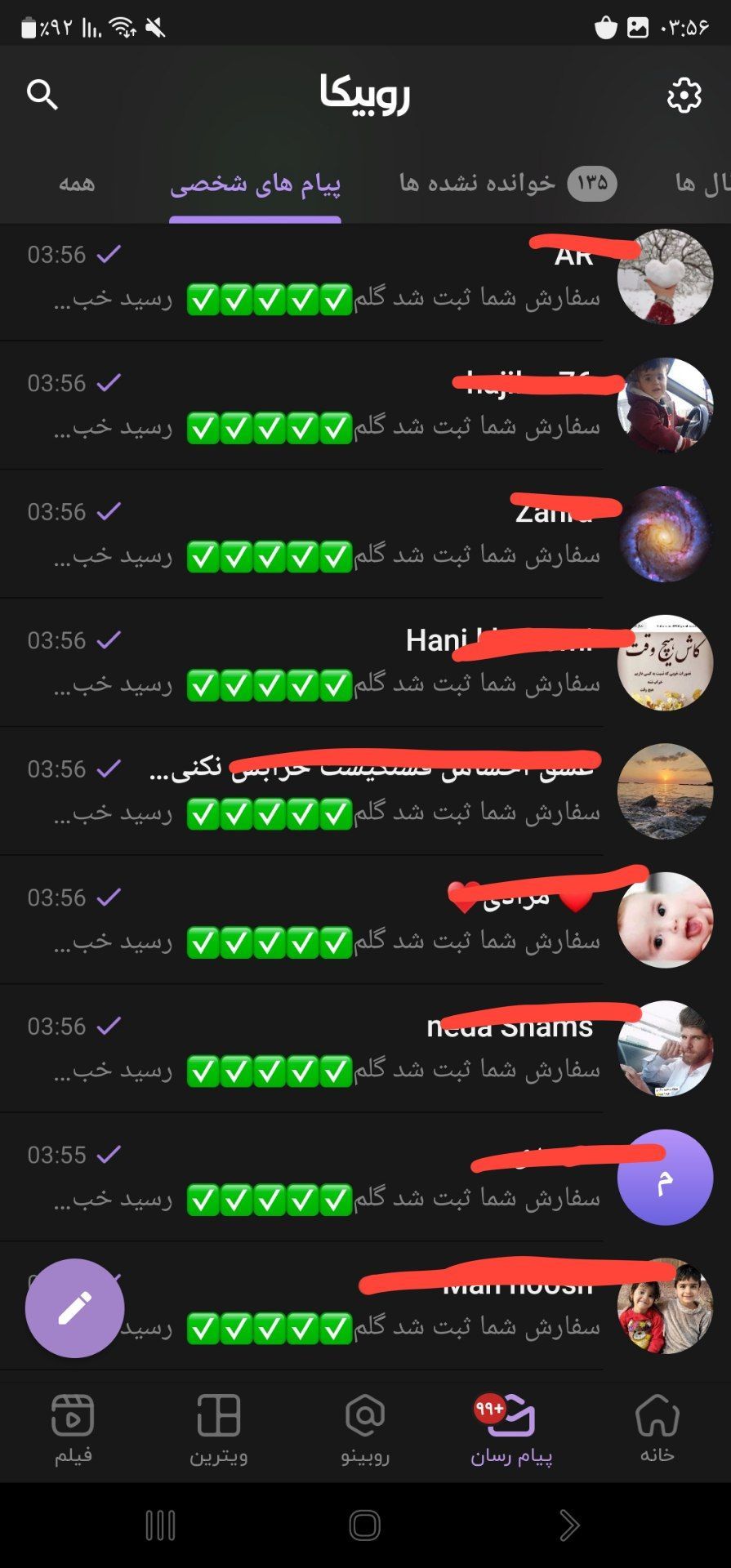Compose a new message with pencil button
Screen dimensions: 731x1568
coord(74,1308)
